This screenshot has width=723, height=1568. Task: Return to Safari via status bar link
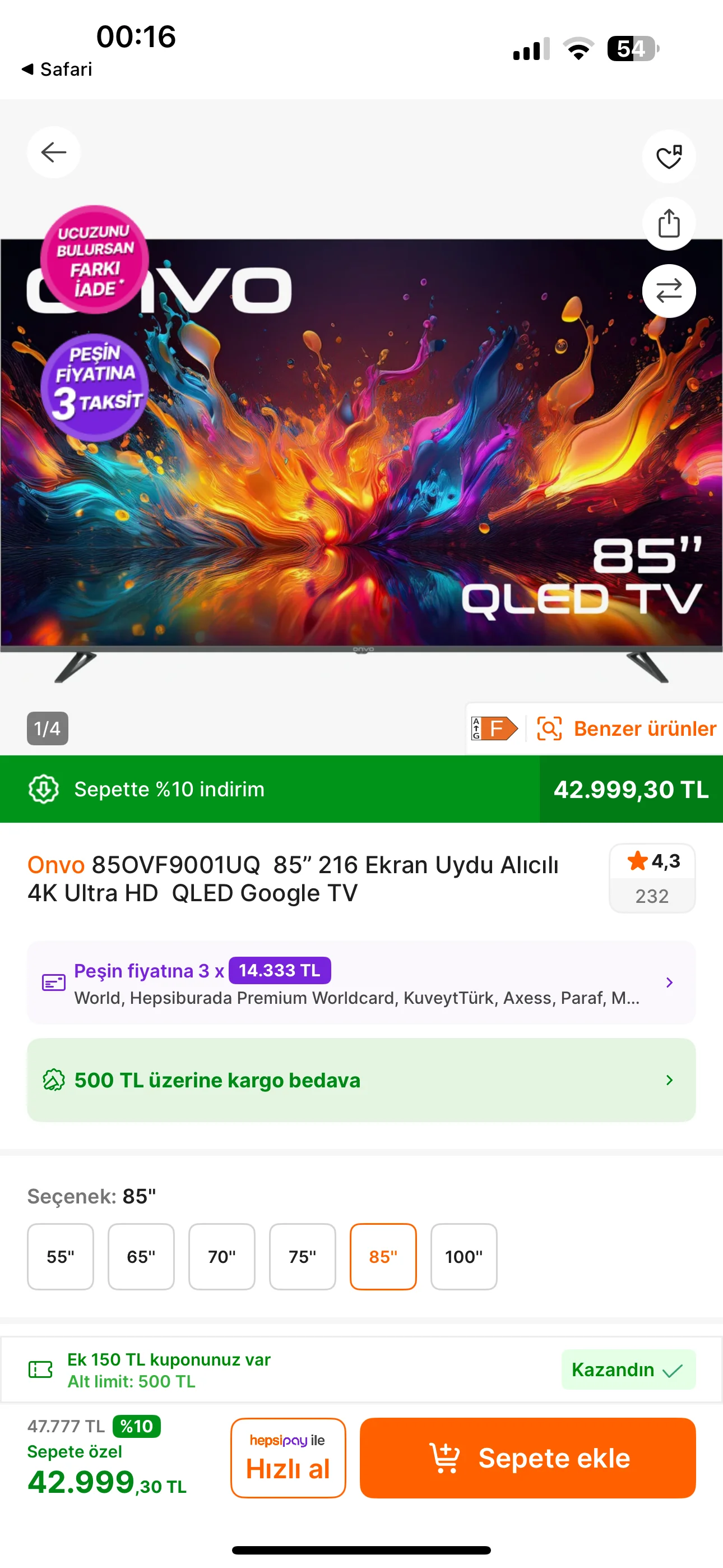[x=57, y=70]
